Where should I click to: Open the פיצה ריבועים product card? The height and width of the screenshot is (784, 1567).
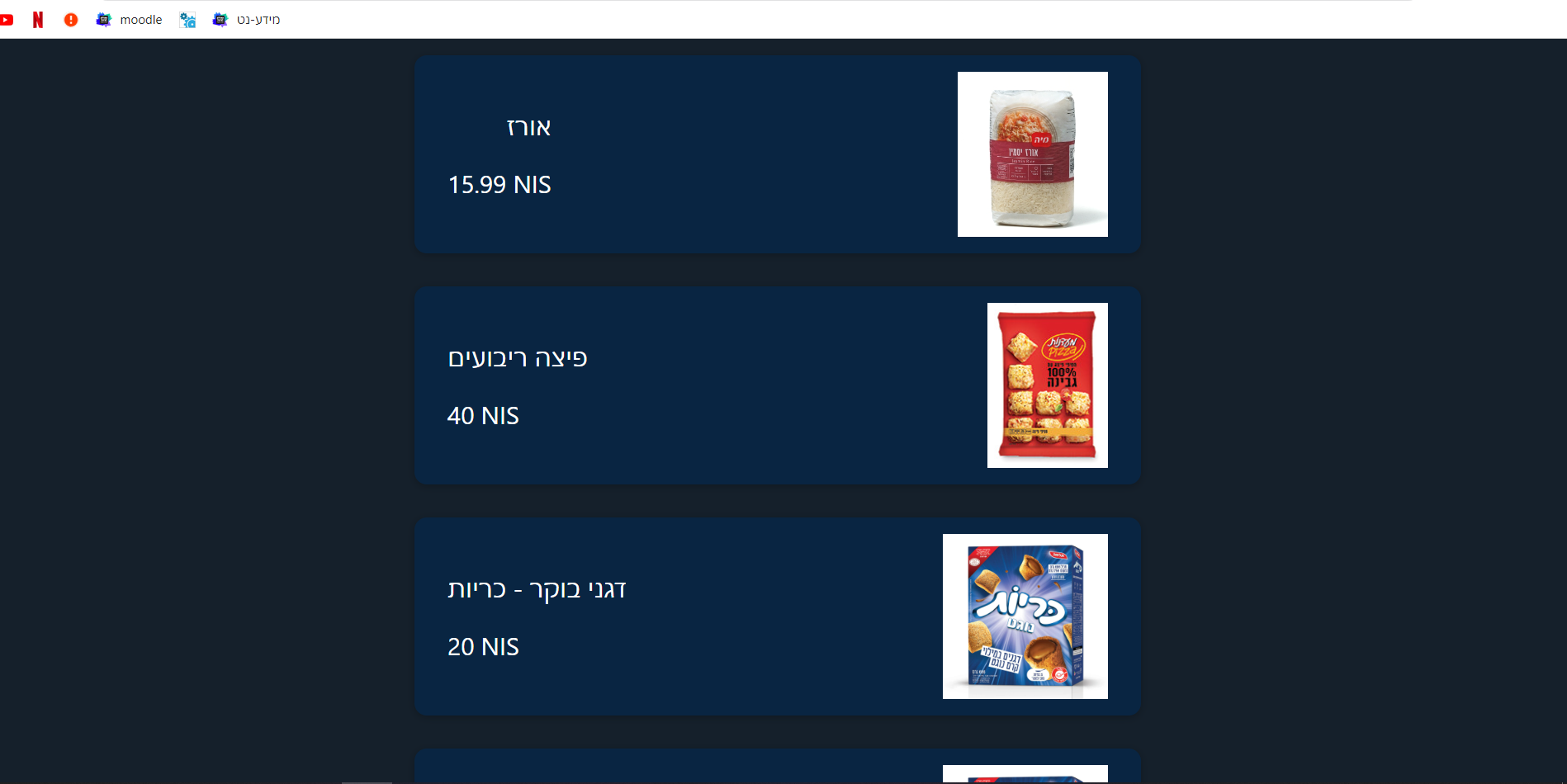click(776, 385)
